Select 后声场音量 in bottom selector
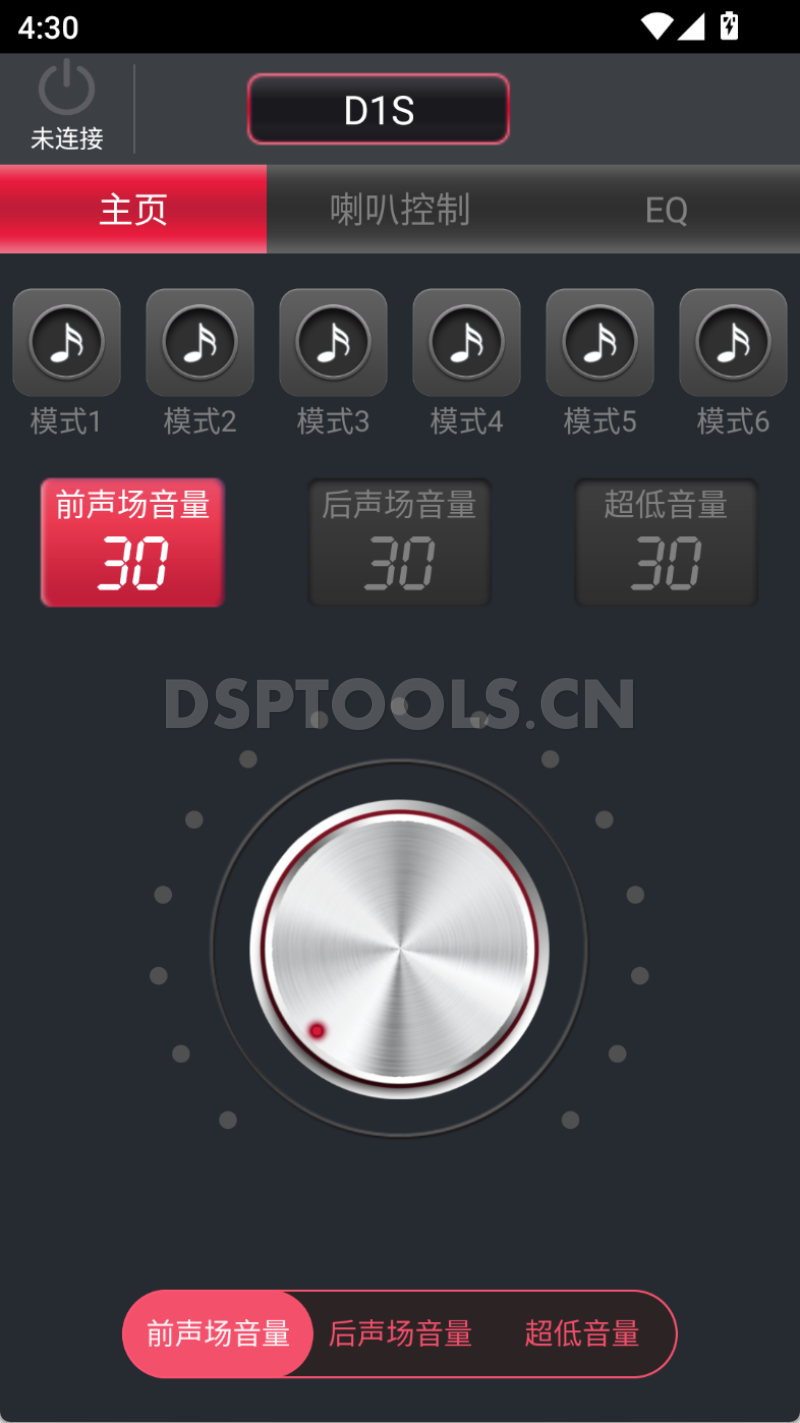The image size is (800, 1423). pos(399,1334)
